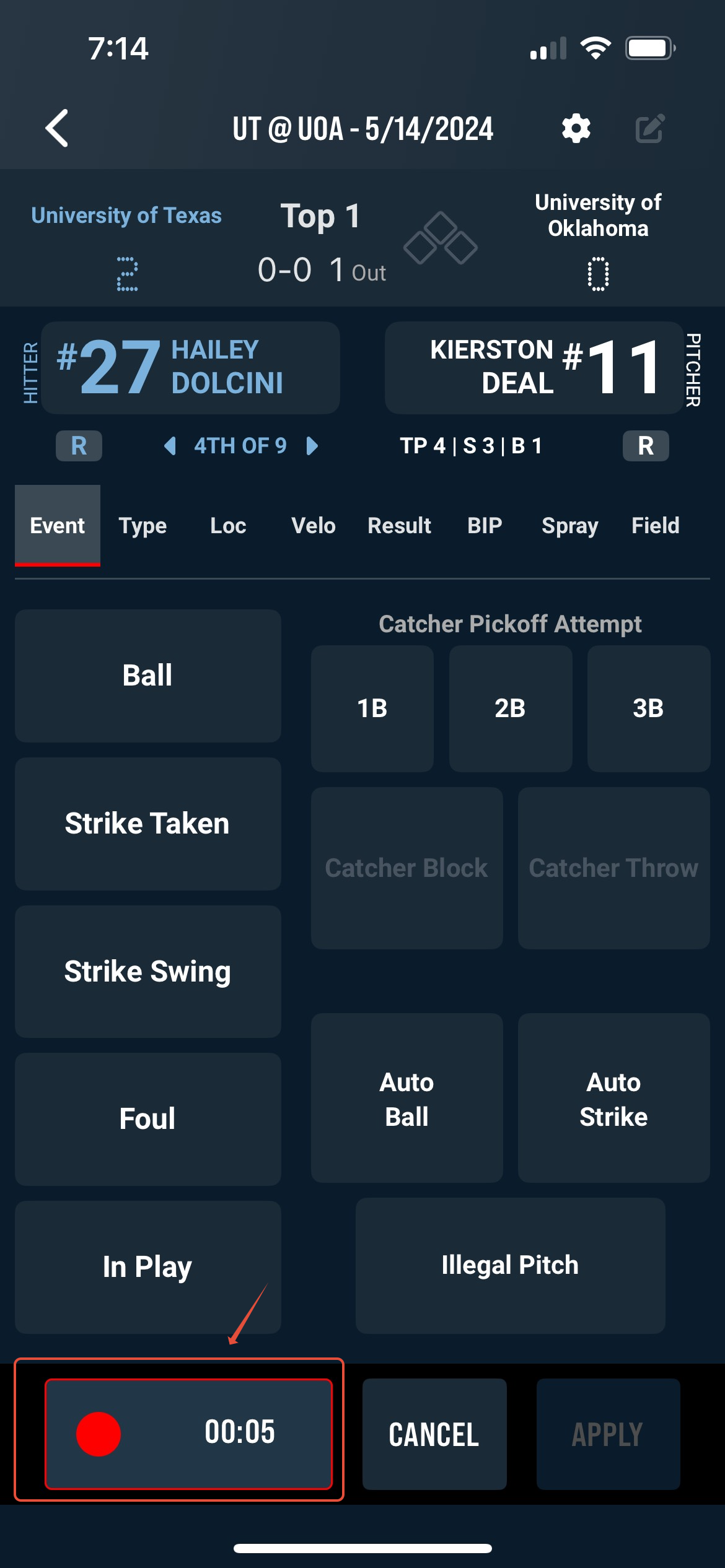Select Auto Strike
Image resolution: width=725 pixels, height=1568 pixels.
(614, 1098)
